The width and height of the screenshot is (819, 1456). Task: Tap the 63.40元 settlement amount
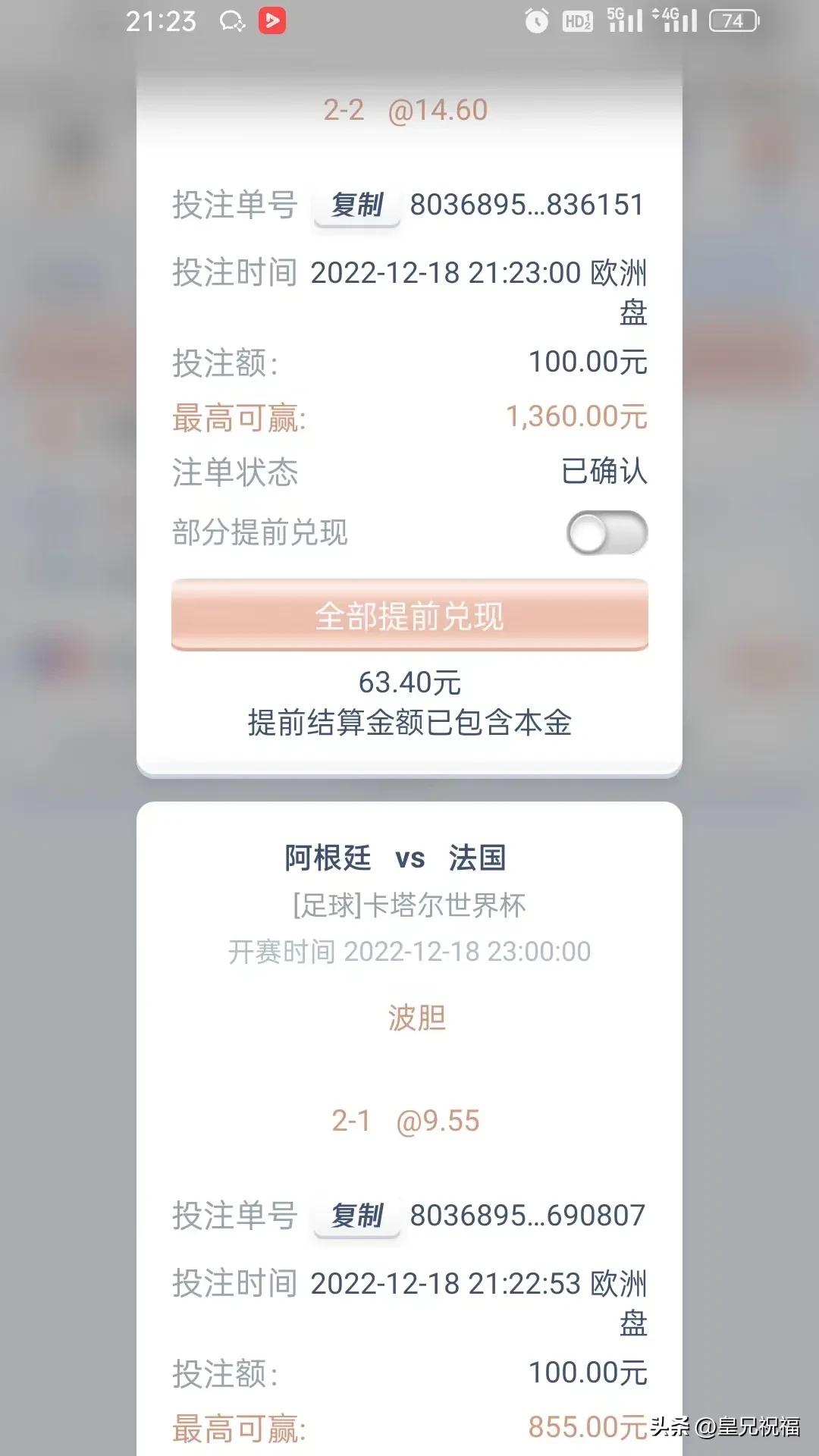pyautogui.click(x=409, y=682)
